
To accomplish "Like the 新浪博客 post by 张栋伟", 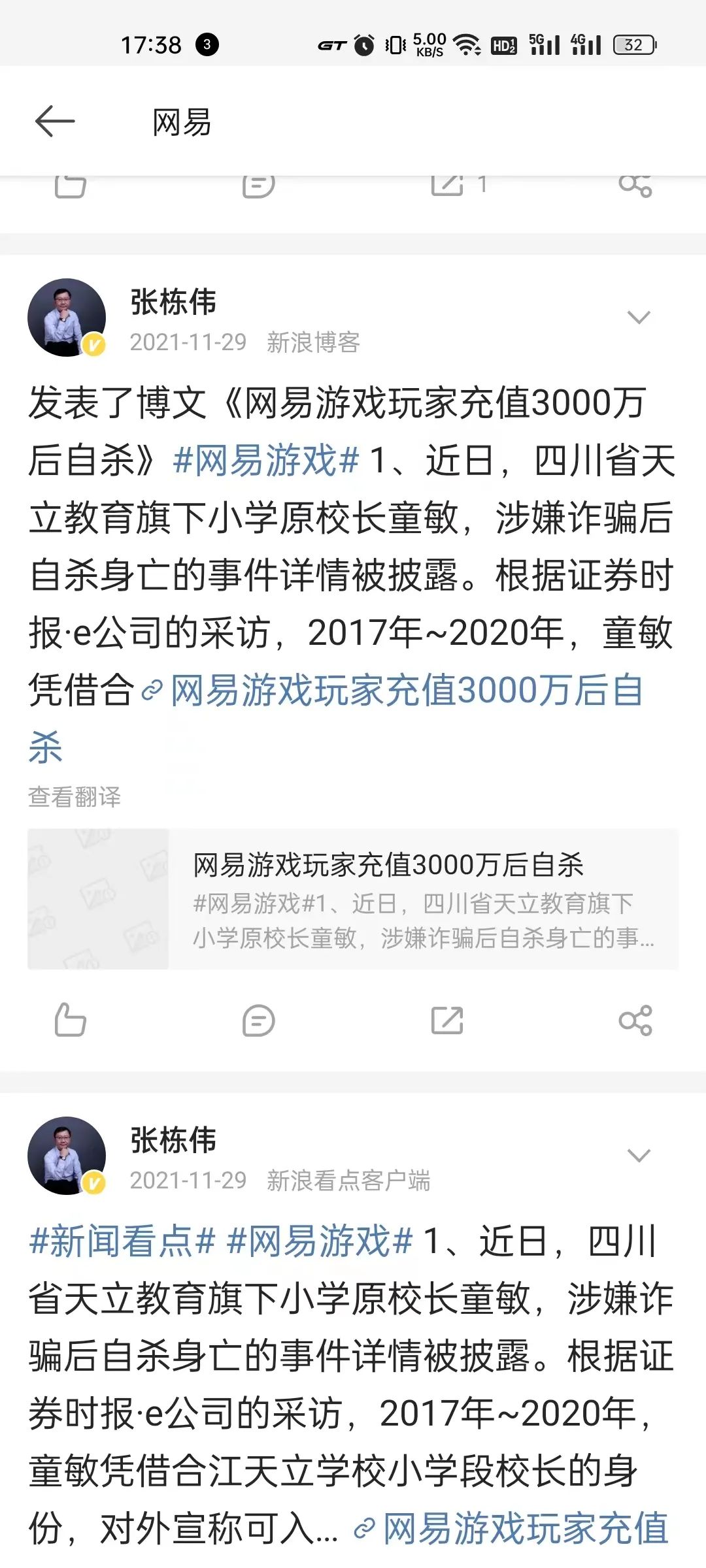I will point(70,1020).
